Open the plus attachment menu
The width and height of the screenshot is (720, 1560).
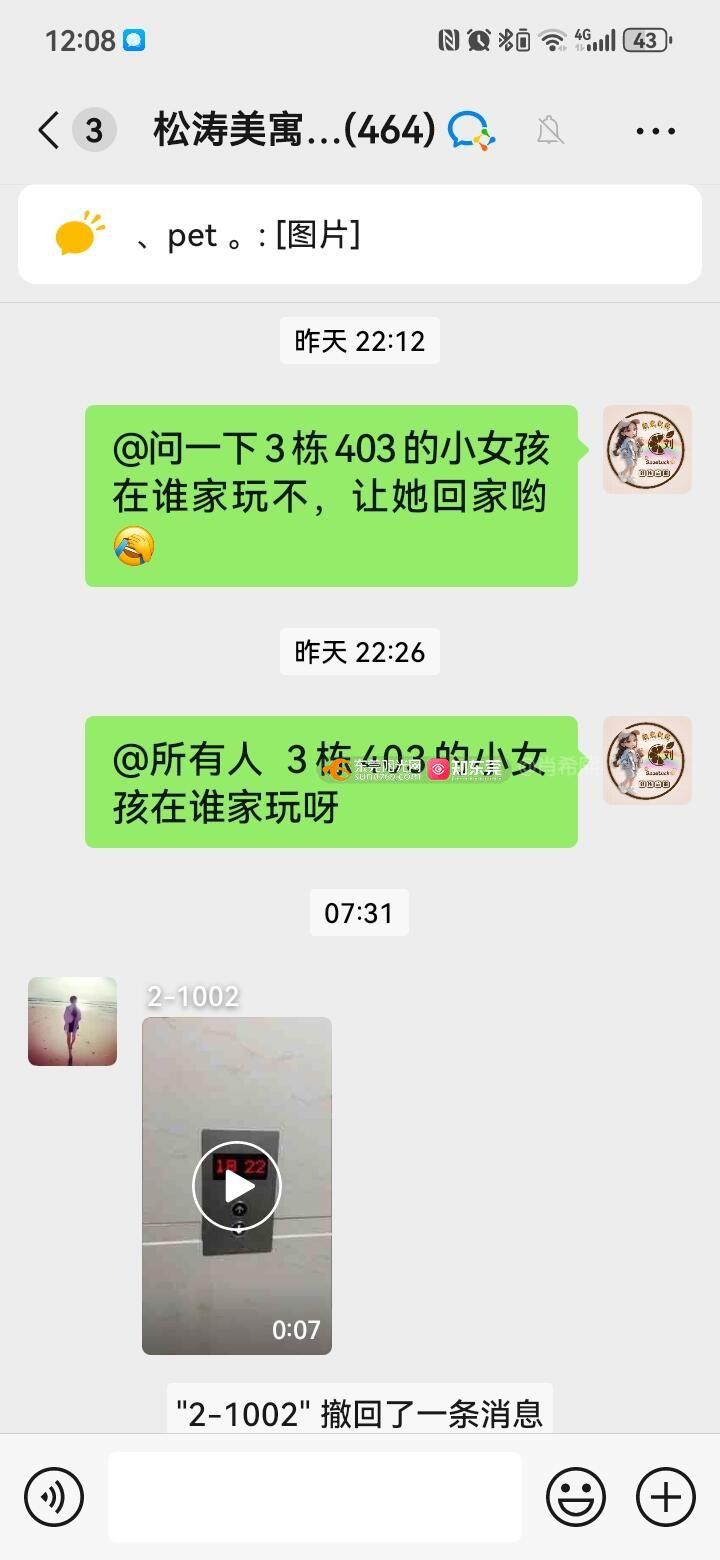(666, 1497)
